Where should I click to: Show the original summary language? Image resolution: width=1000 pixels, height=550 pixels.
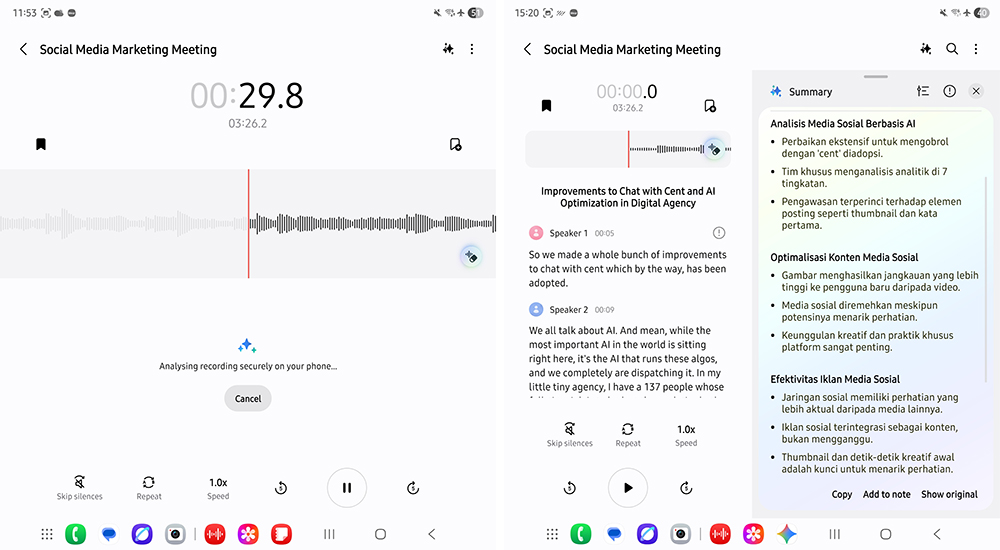pyautogui.click(x=949, y=494)
